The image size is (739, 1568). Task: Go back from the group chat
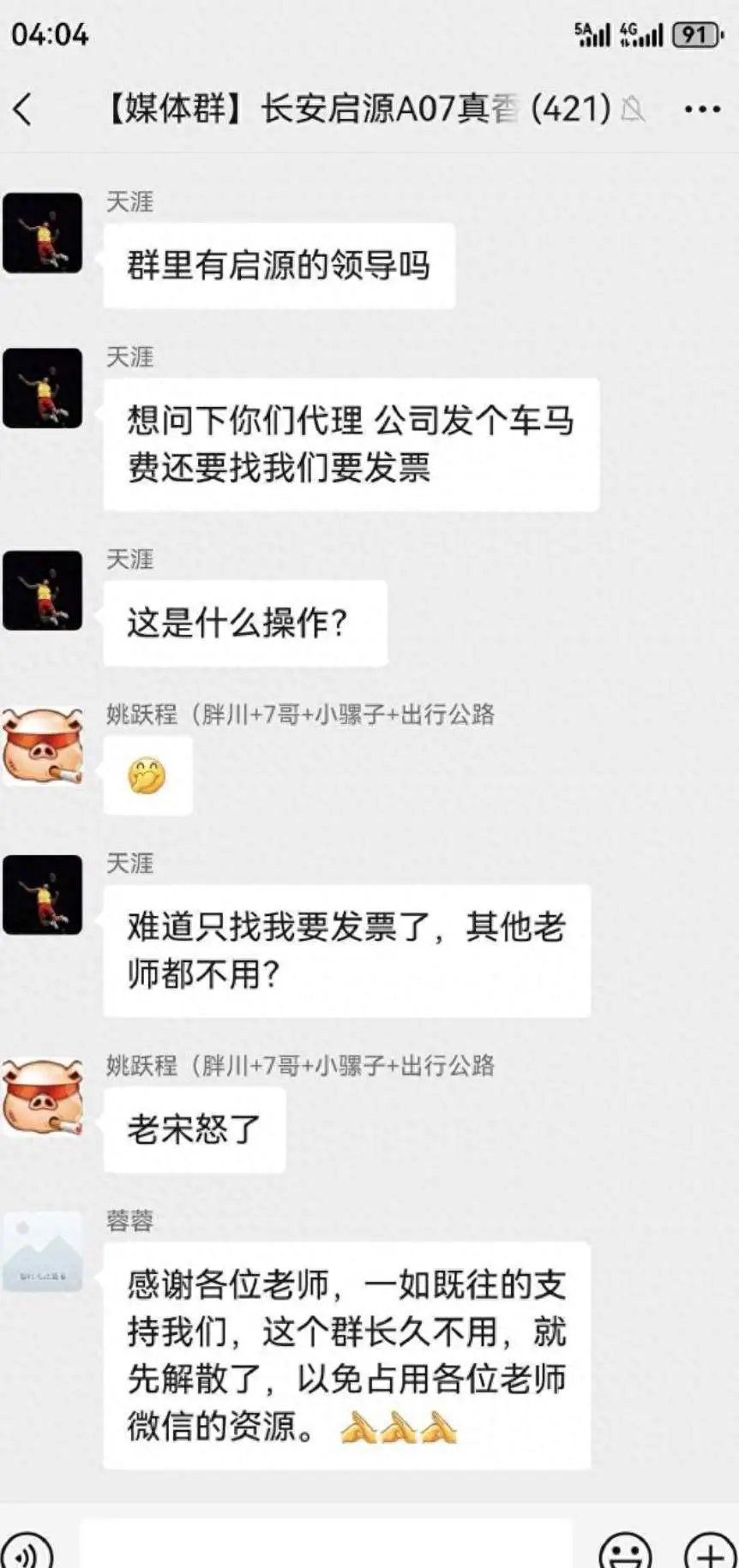coord(23,110)
